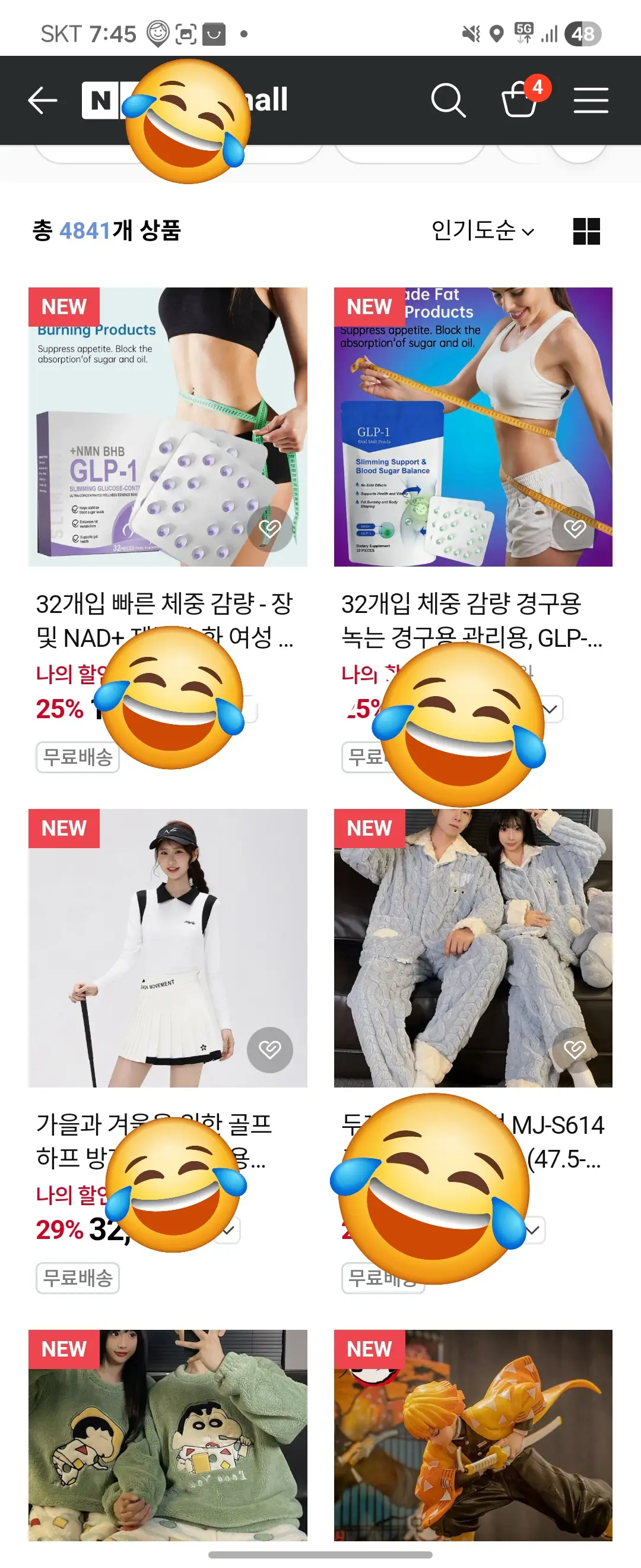Screen dimensions: 641x1568
Task: Open the hamburger menu
Action: pos(591,100)
